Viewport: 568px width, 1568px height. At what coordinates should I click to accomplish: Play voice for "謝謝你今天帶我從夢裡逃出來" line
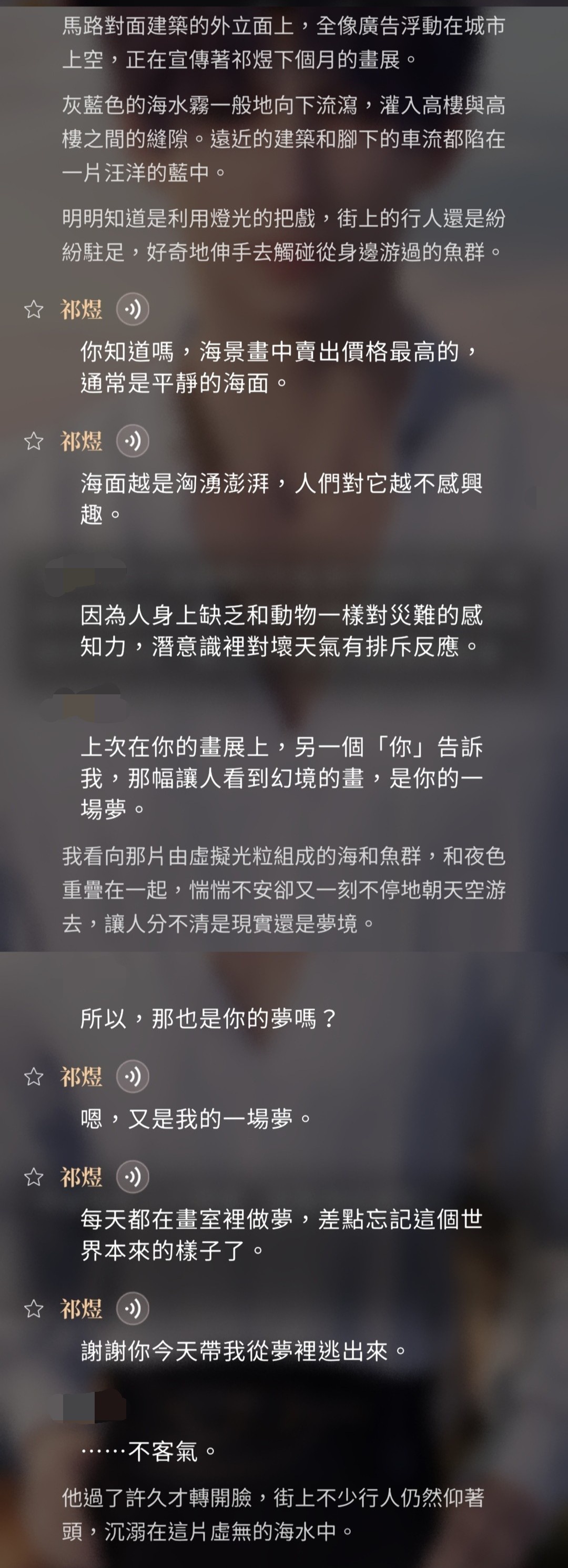133,1308
